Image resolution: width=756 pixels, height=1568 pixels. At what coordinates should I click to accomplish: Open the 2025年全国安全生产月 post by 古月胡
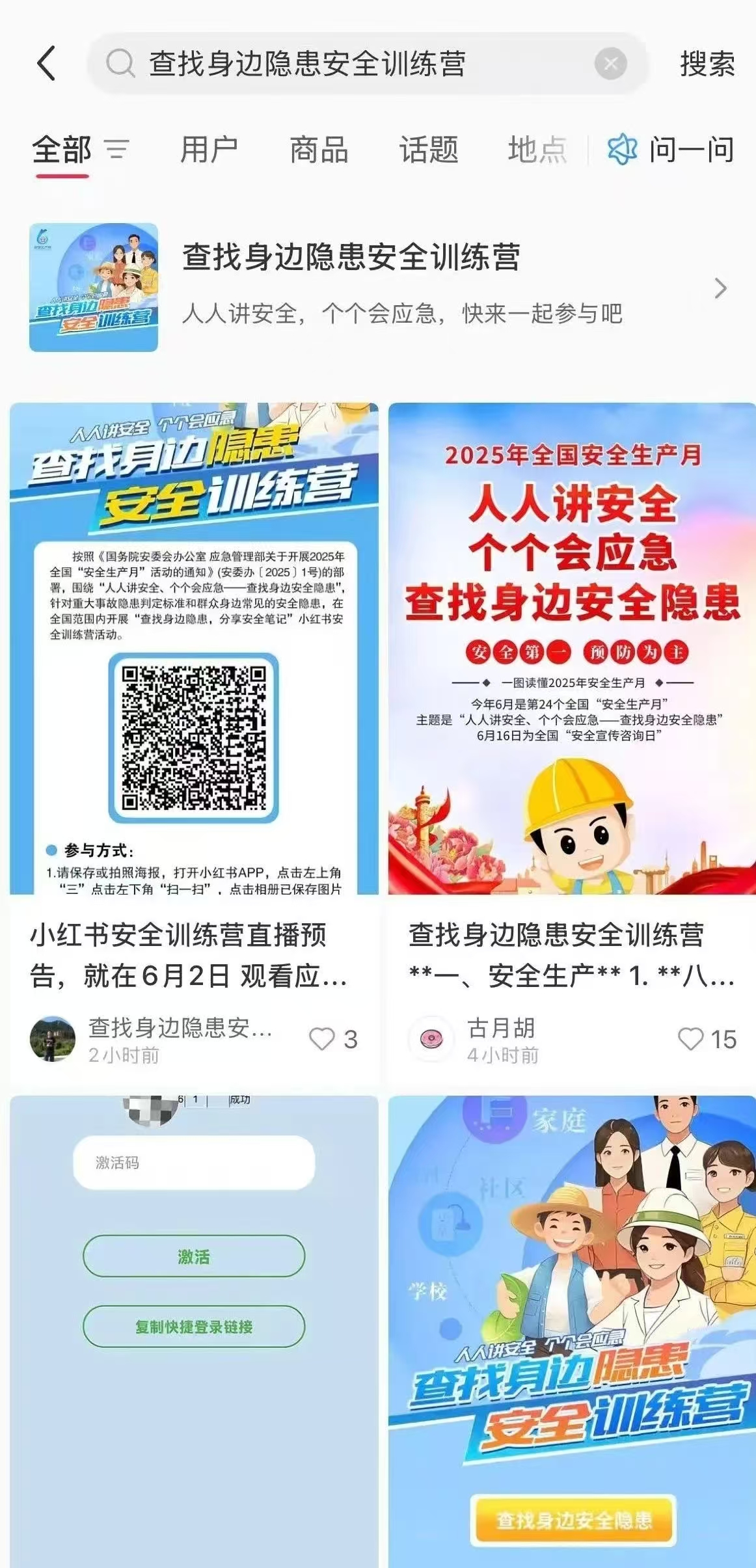572,651
